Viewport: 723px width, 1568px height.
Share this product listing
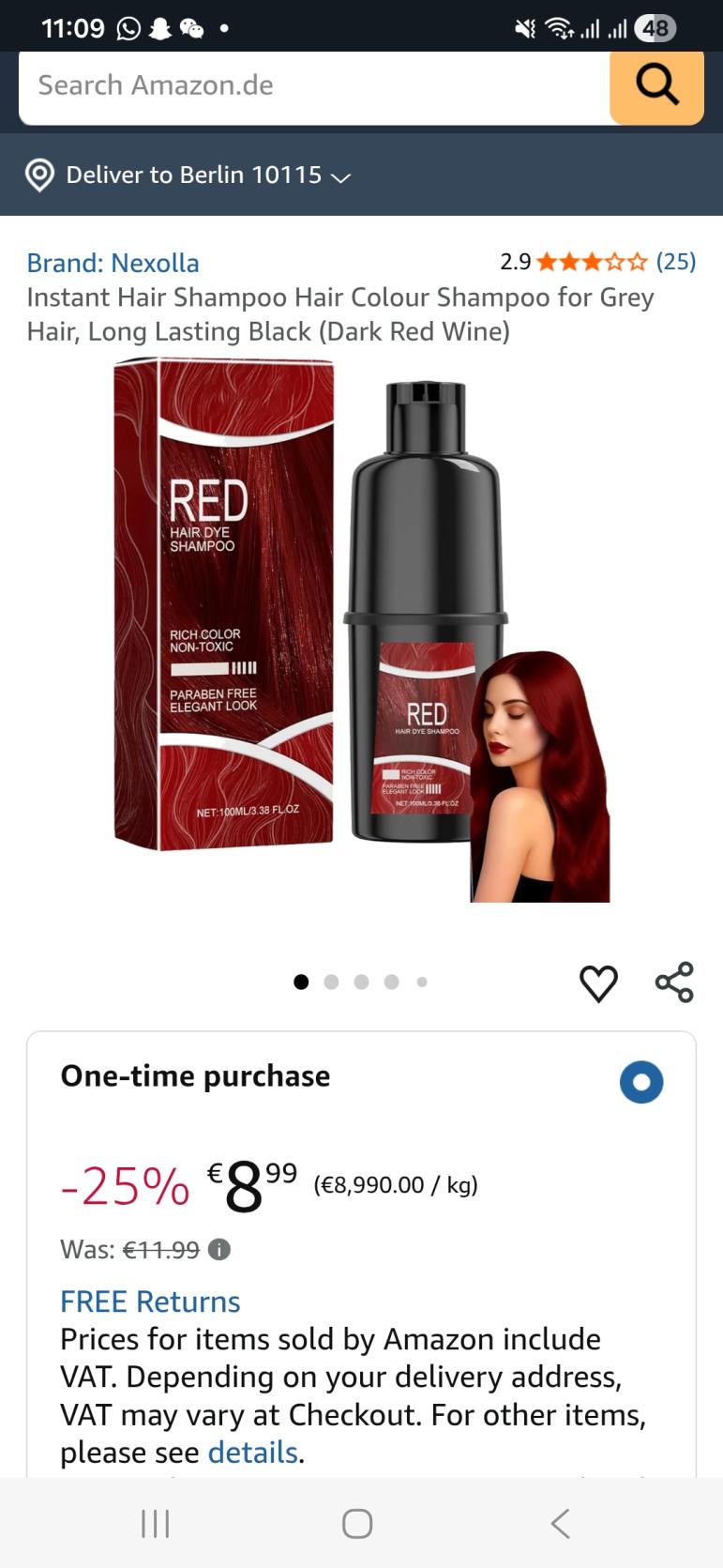[674, 982]
